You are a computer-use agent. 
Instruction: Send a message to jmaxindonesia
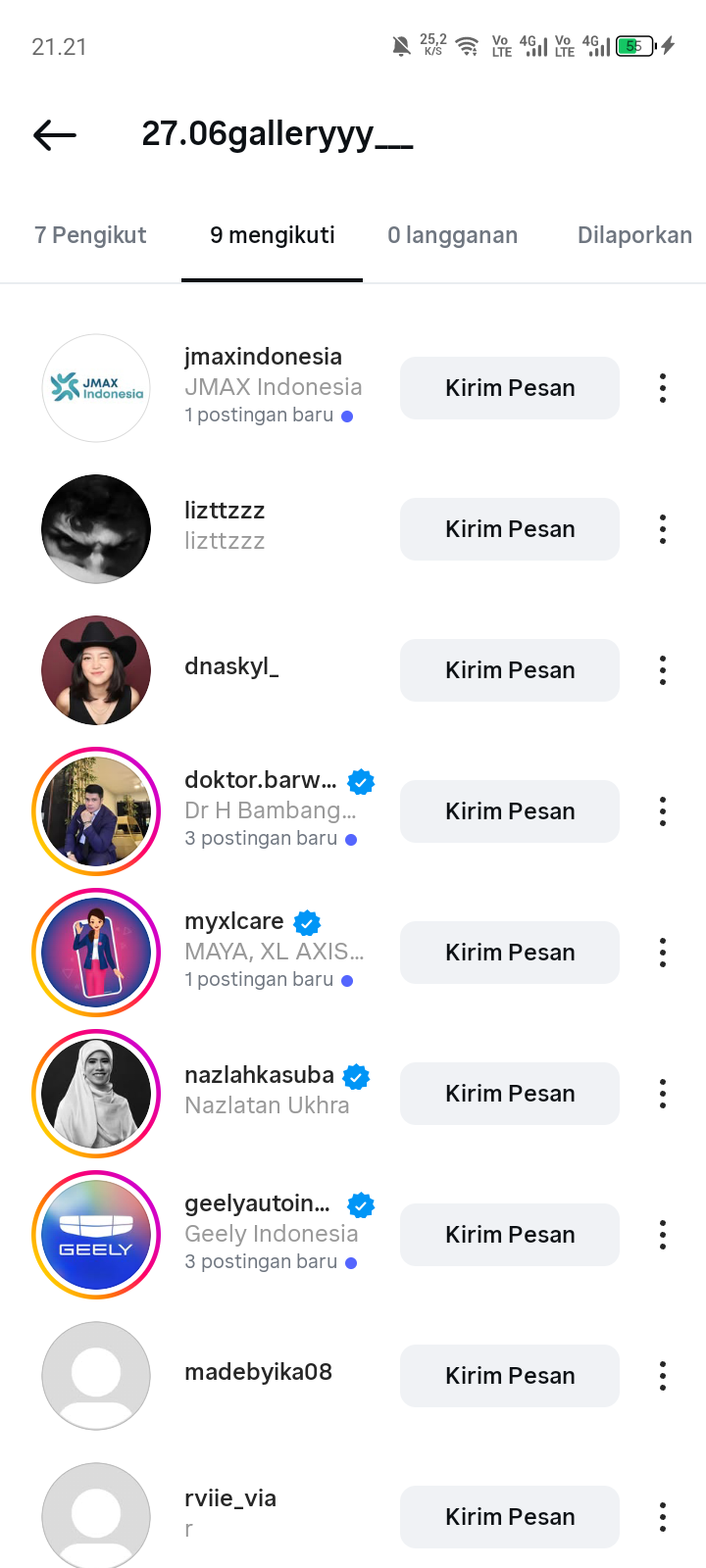[510, 388]
